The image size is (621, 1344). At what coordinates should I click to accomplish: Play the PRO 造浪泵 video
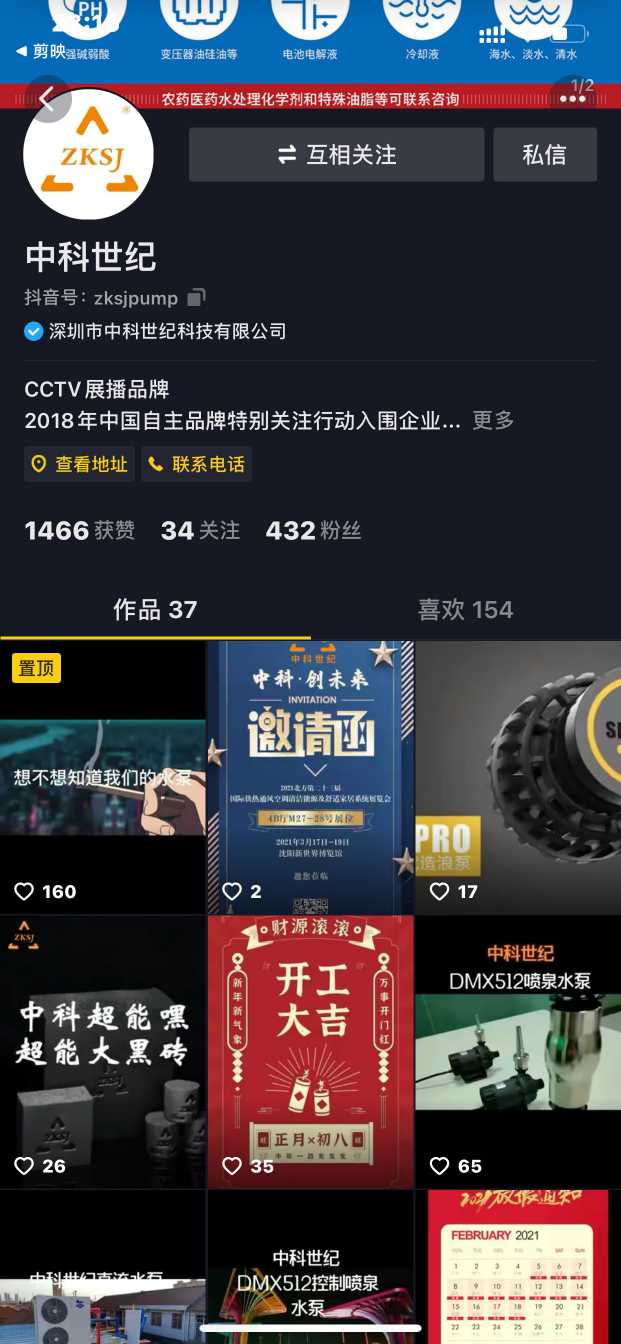point(518,778)
